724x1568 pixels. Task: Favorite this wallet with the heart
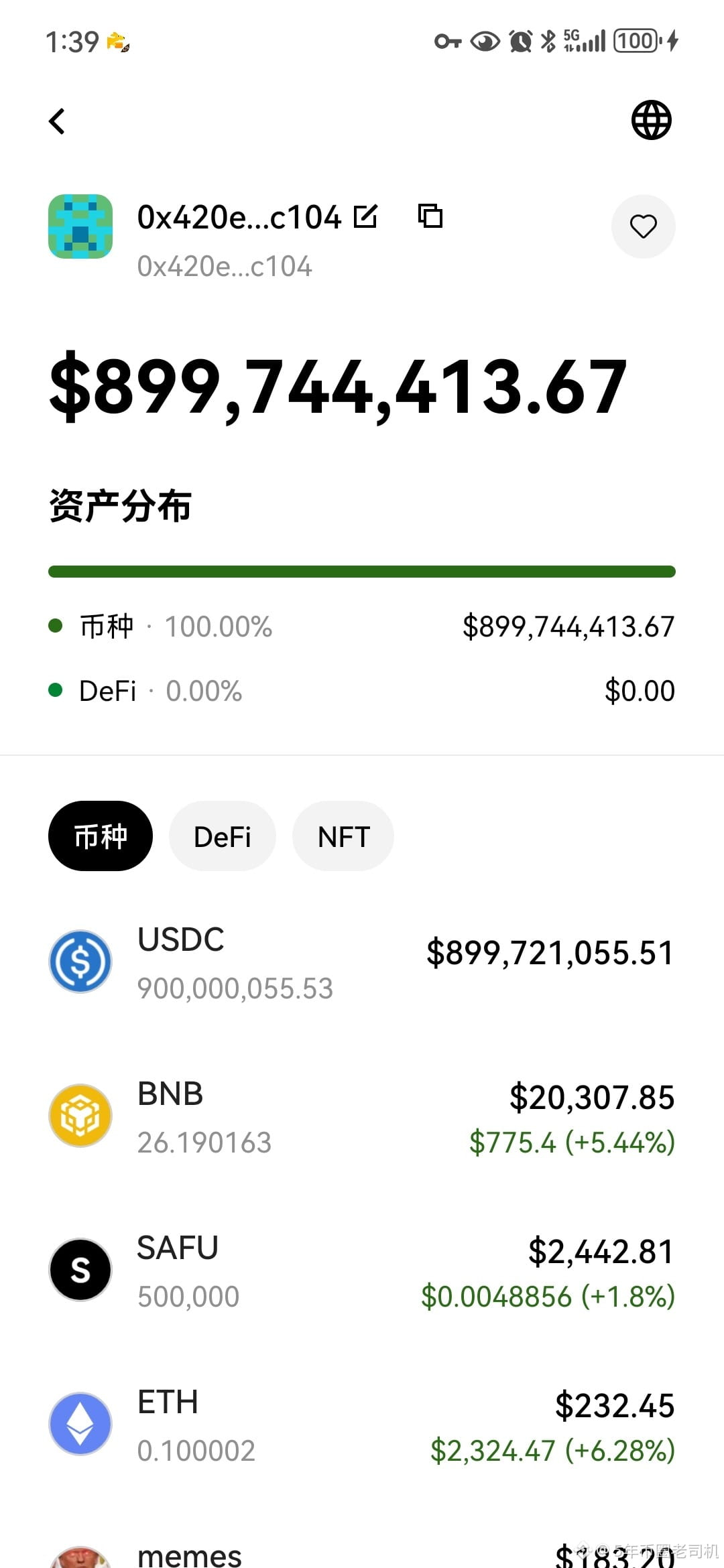coord(643,226)
